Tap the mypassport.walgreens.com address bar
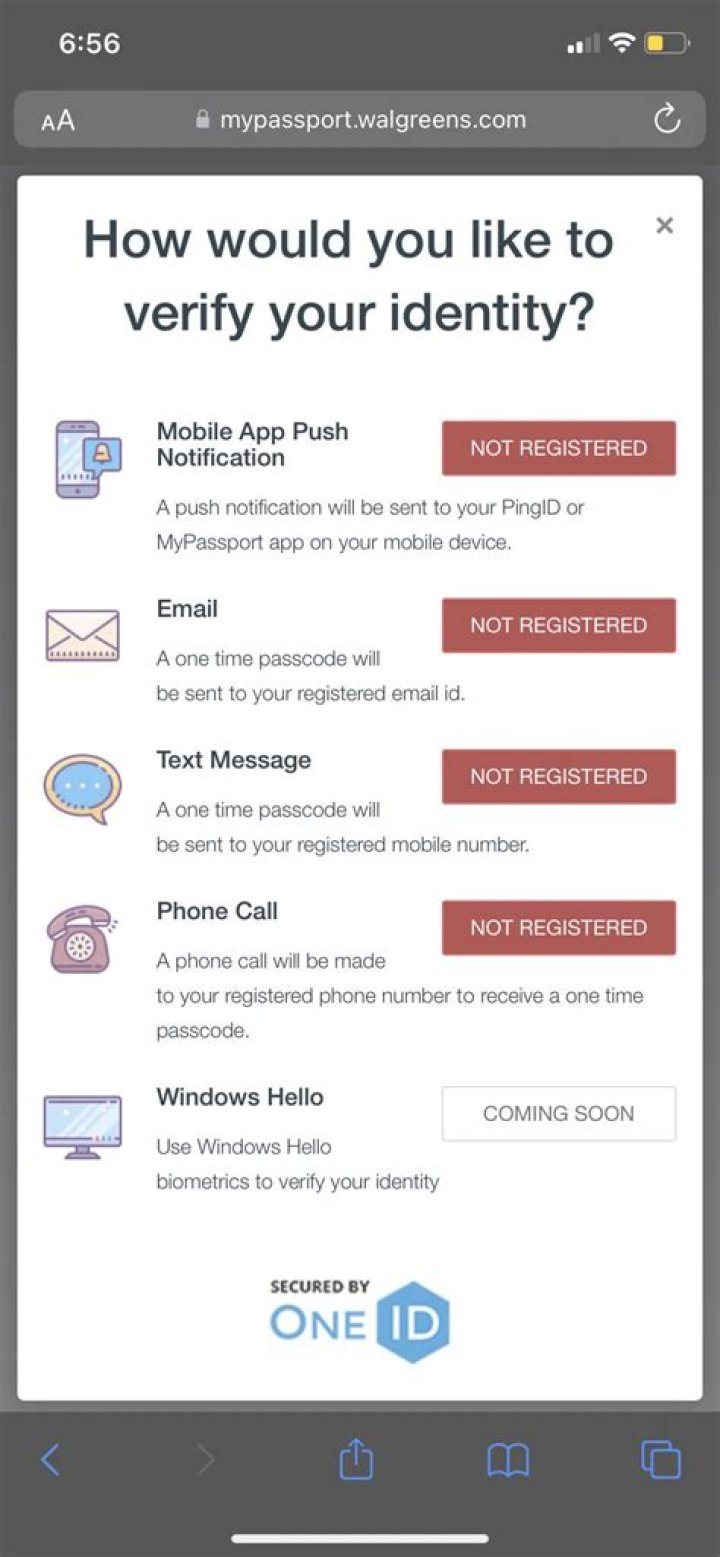This screenshot has width=720, height=1557. (360, 120)
